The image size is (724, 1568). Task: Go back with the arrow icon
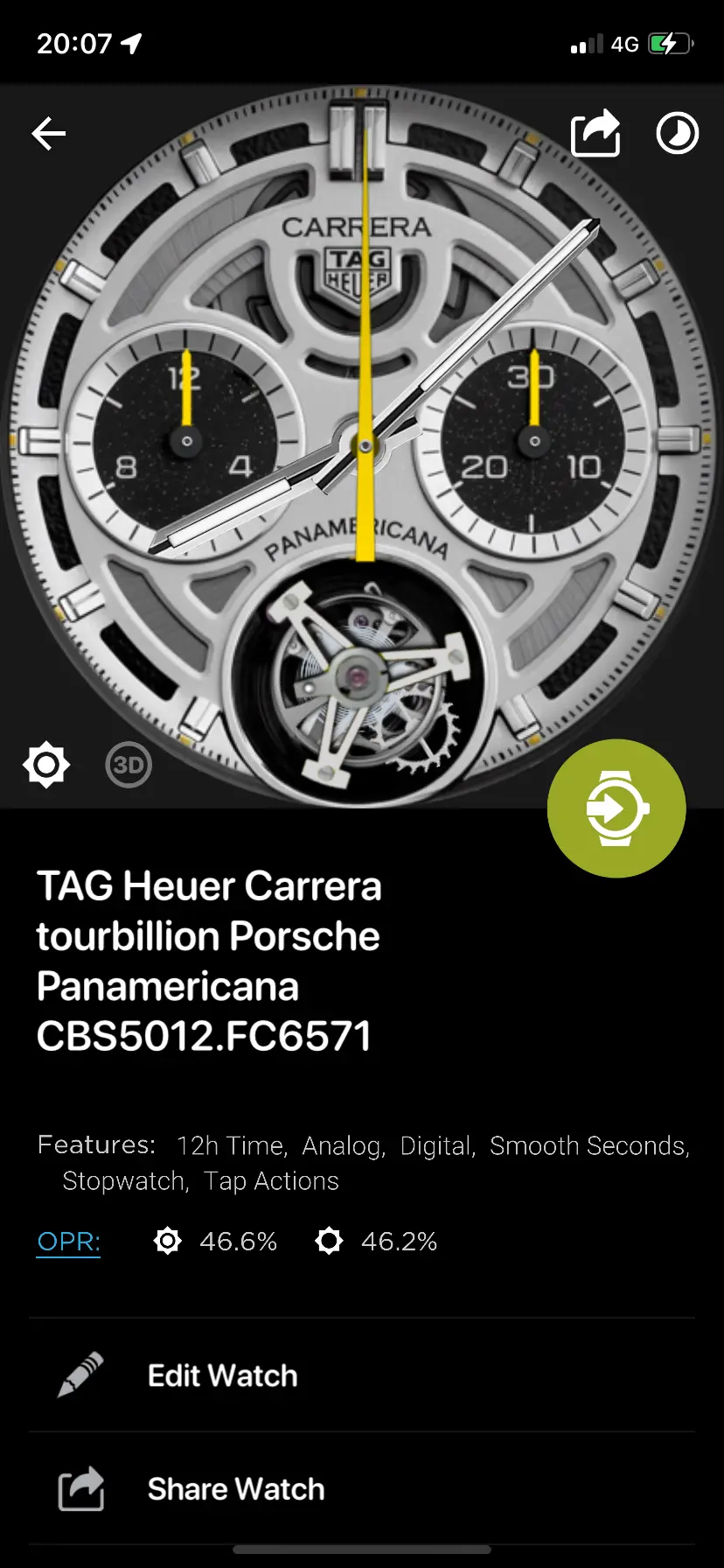(x=49, y=134)
